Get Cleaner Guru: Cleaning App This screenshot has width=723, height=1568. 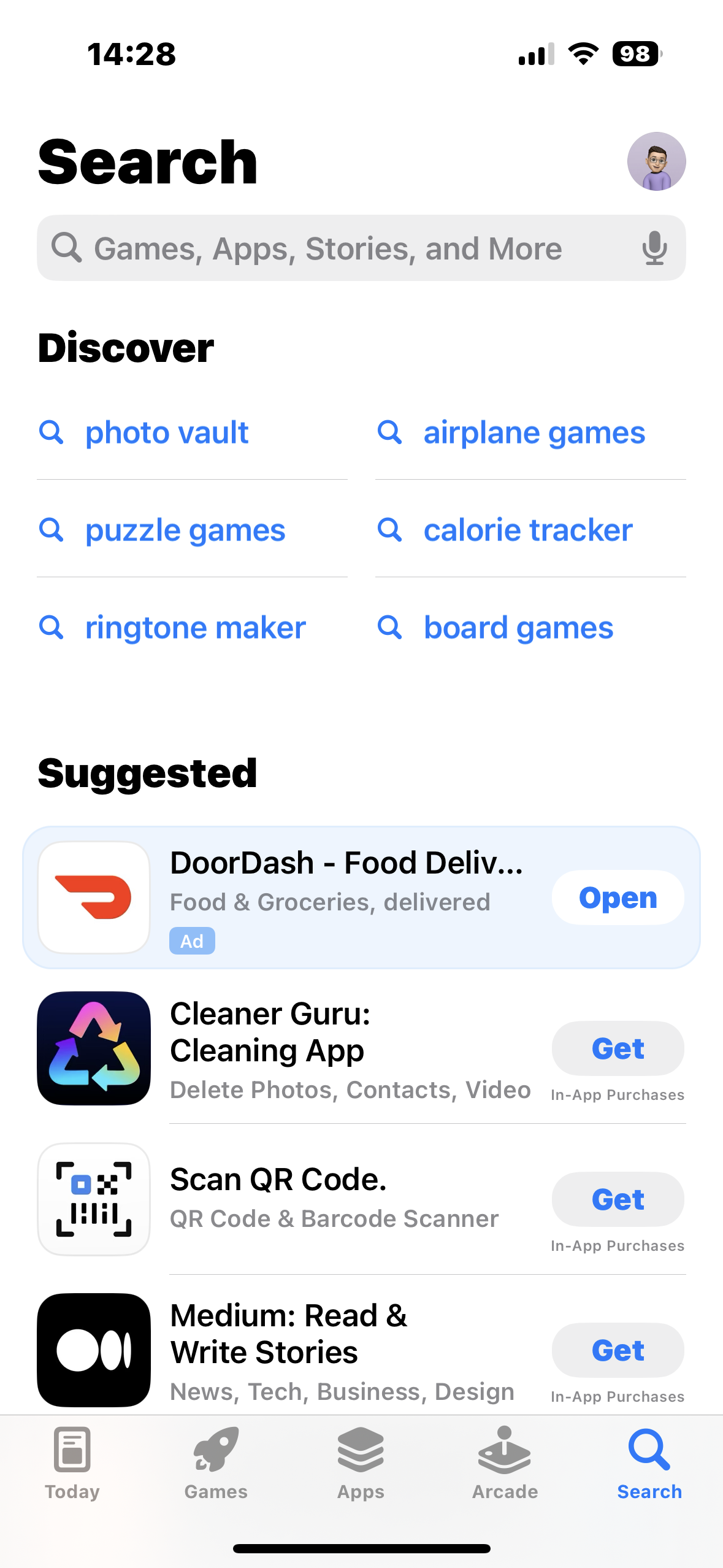tap(618, 1048)
